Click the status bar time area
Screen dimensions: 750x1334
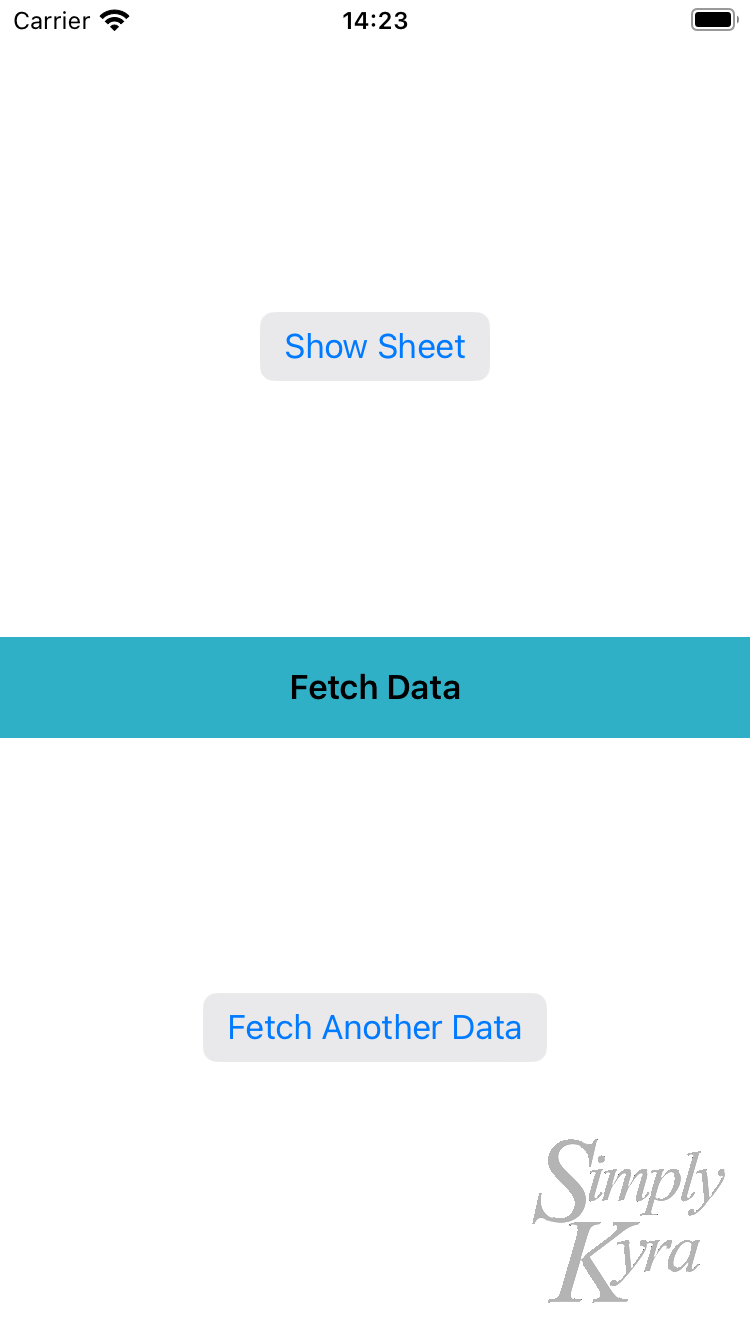(x=375, y=20)
